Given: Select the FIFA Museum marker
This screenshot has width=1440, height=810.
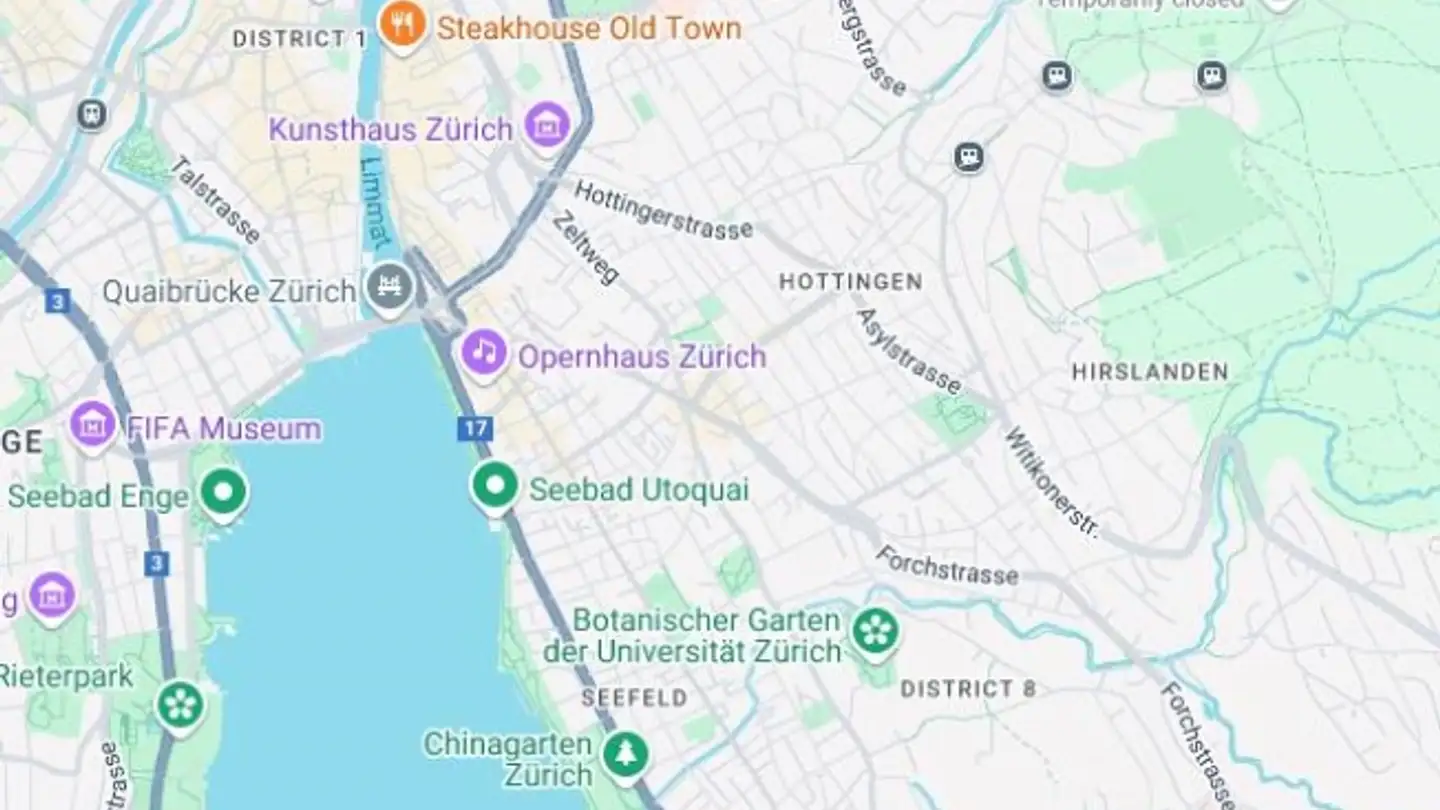Looking at the screenshot, I should tap(93, 425).
